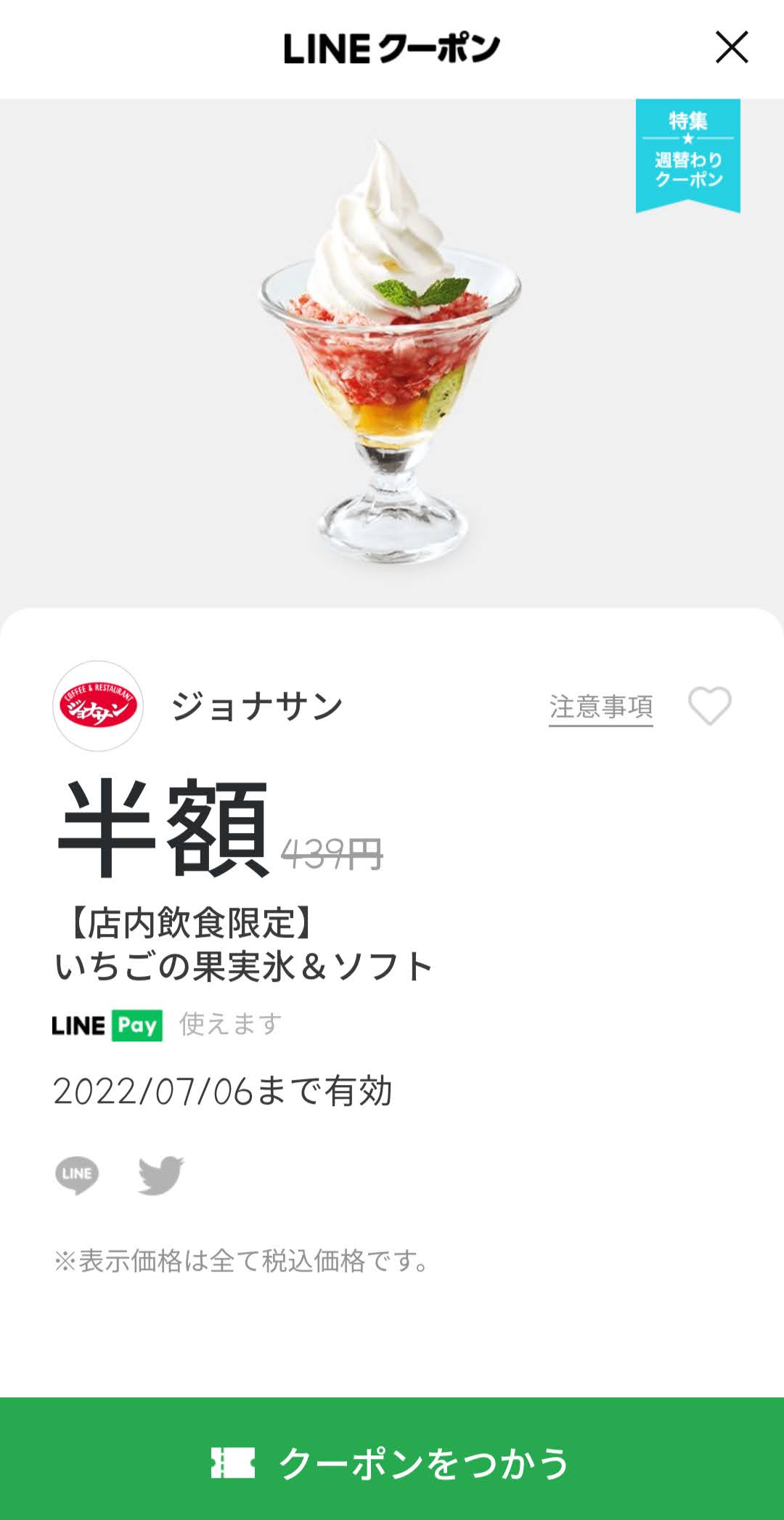Favorite this coupon with the heart icon
Image resolution: width=784 pixels, height=1520 pixels.
tap(709, 706)
